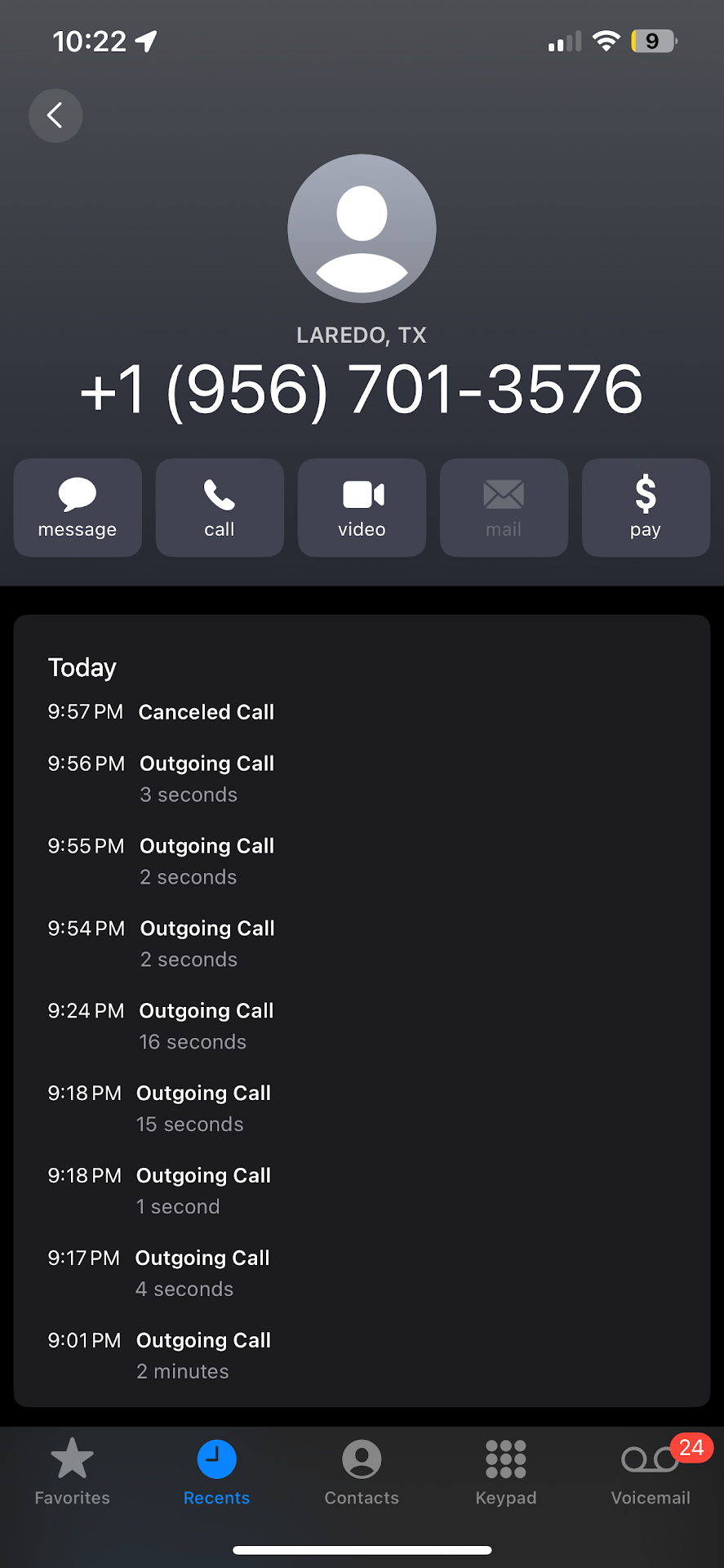The height and width of the screenshot is (1568, 724).
Task: Open the Keypad tab
Action: [x=506, y=1472]
